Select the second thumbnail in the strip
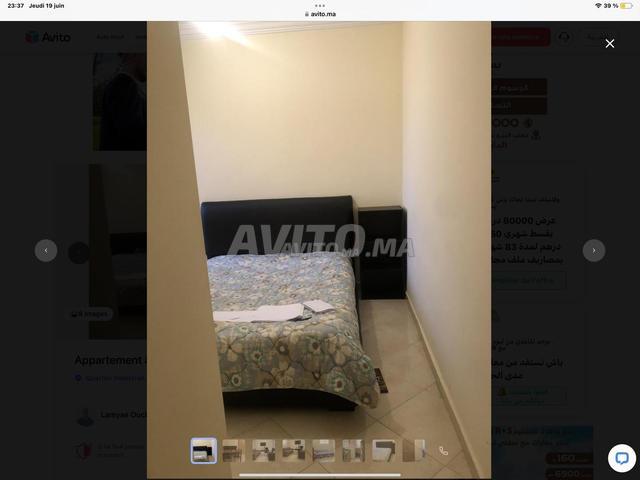Screen dimensions: 640x480 click(233, 451)
